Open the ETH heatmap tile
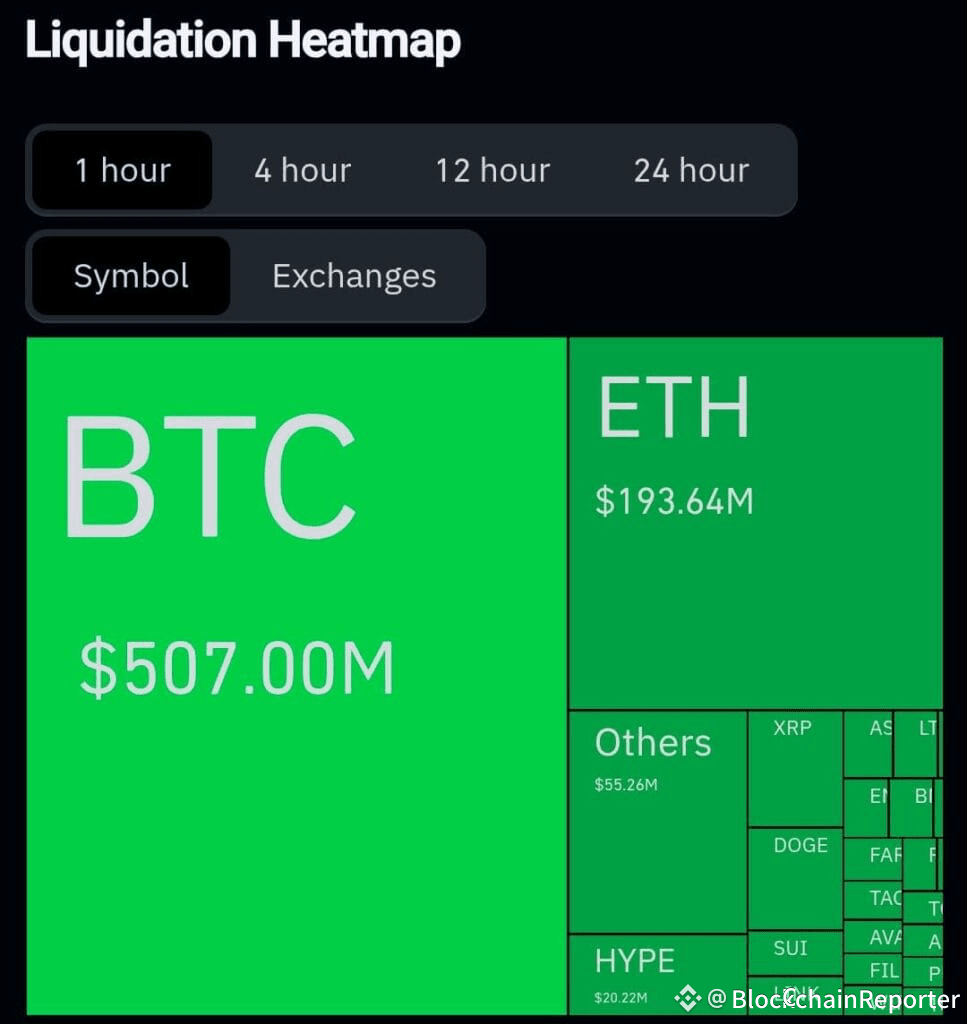This screenshot has width=967, height=1024. (756, 523)
